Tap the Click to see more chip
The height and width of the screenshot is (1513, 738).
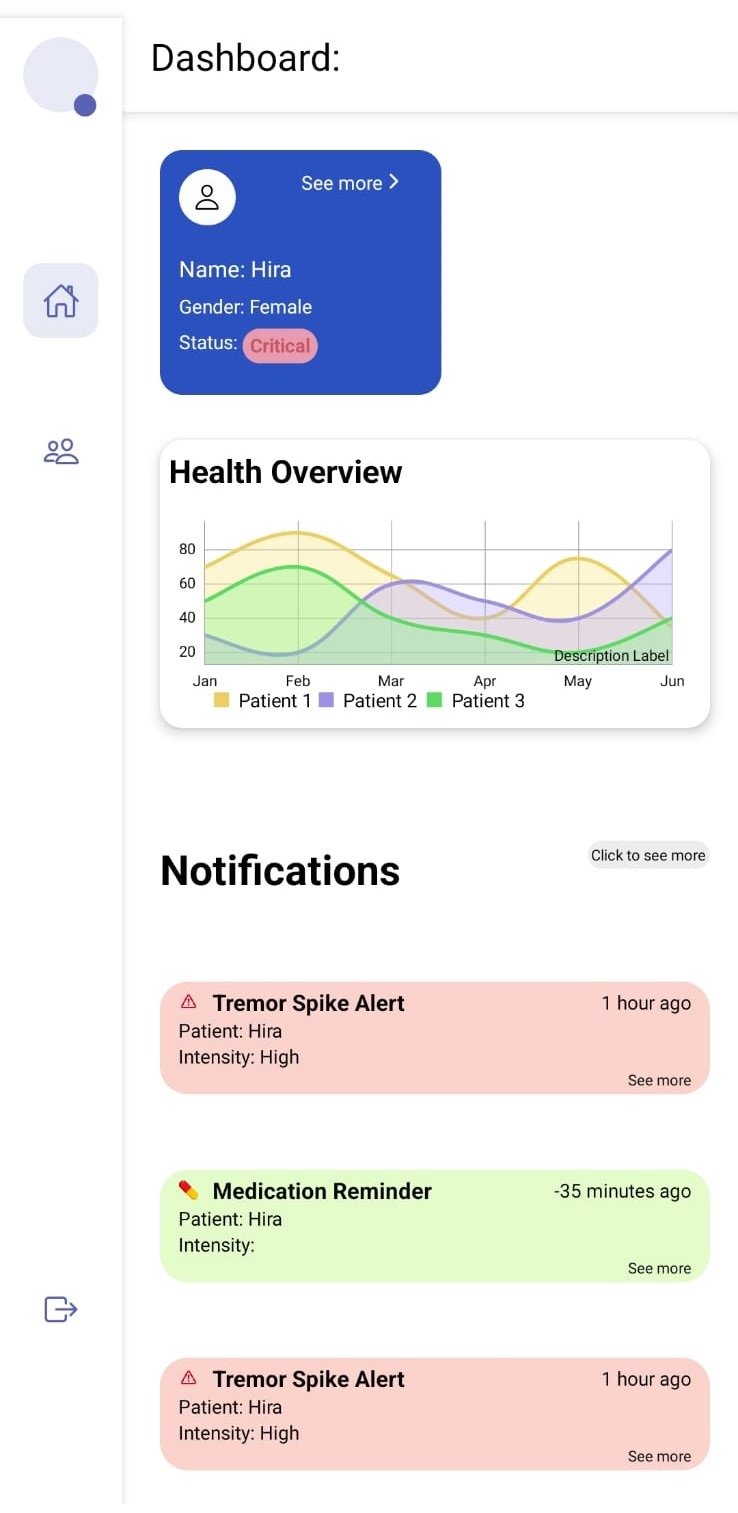[648, 855]
